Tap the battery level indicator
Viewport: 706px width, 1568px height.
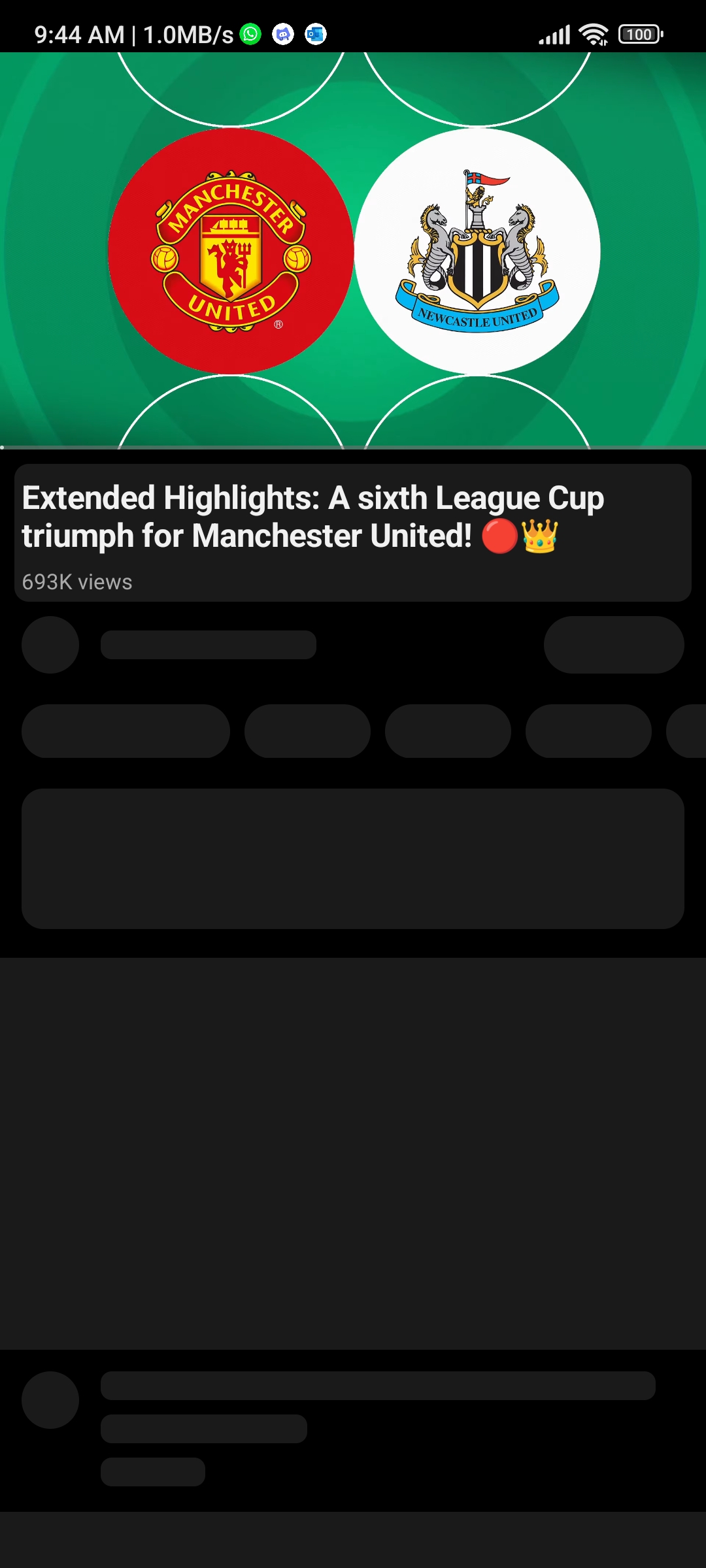coord(639,34)
